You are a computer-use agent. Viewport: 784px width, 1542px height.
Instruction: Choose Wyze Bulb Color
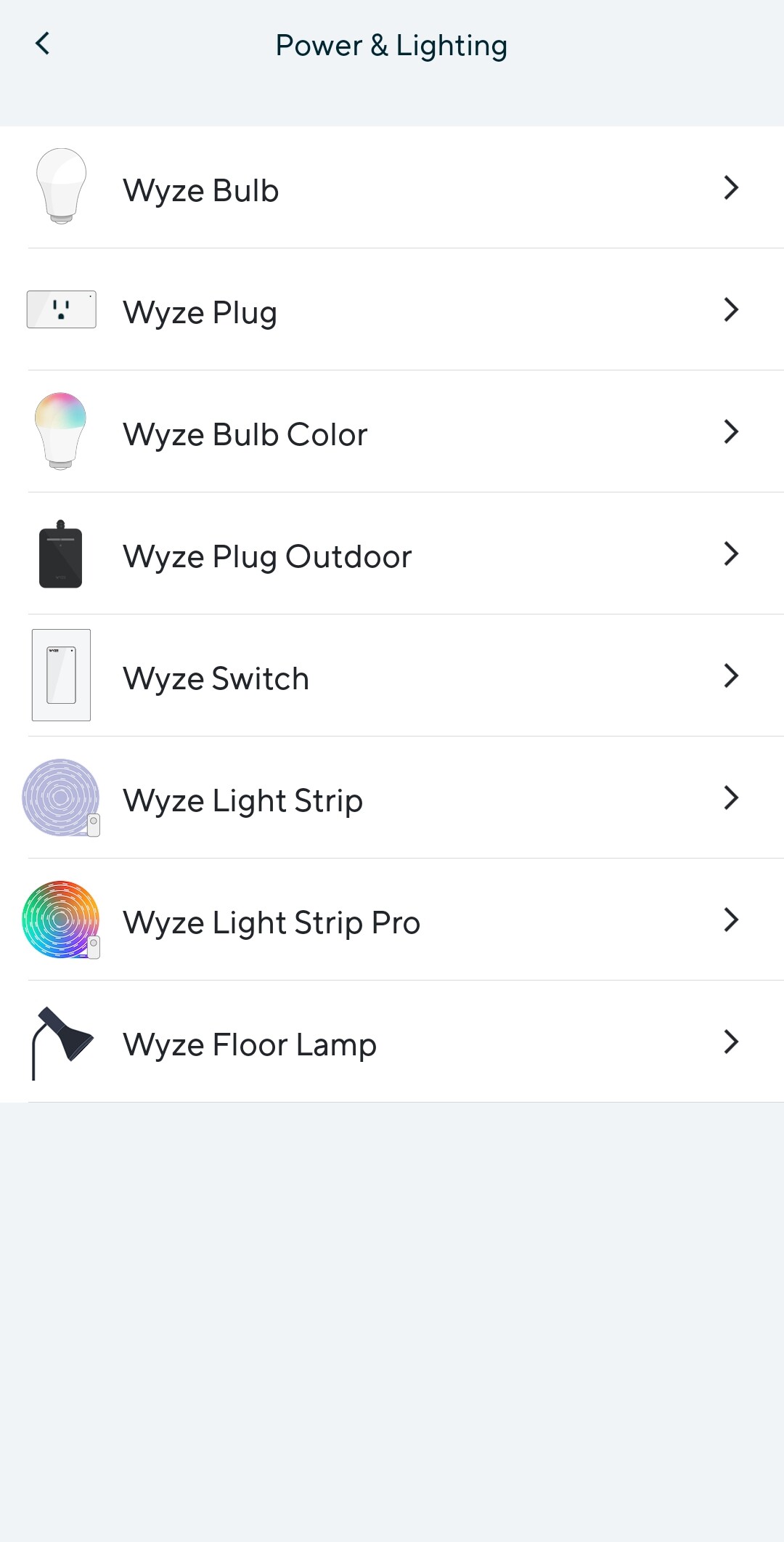coord(392,433)
